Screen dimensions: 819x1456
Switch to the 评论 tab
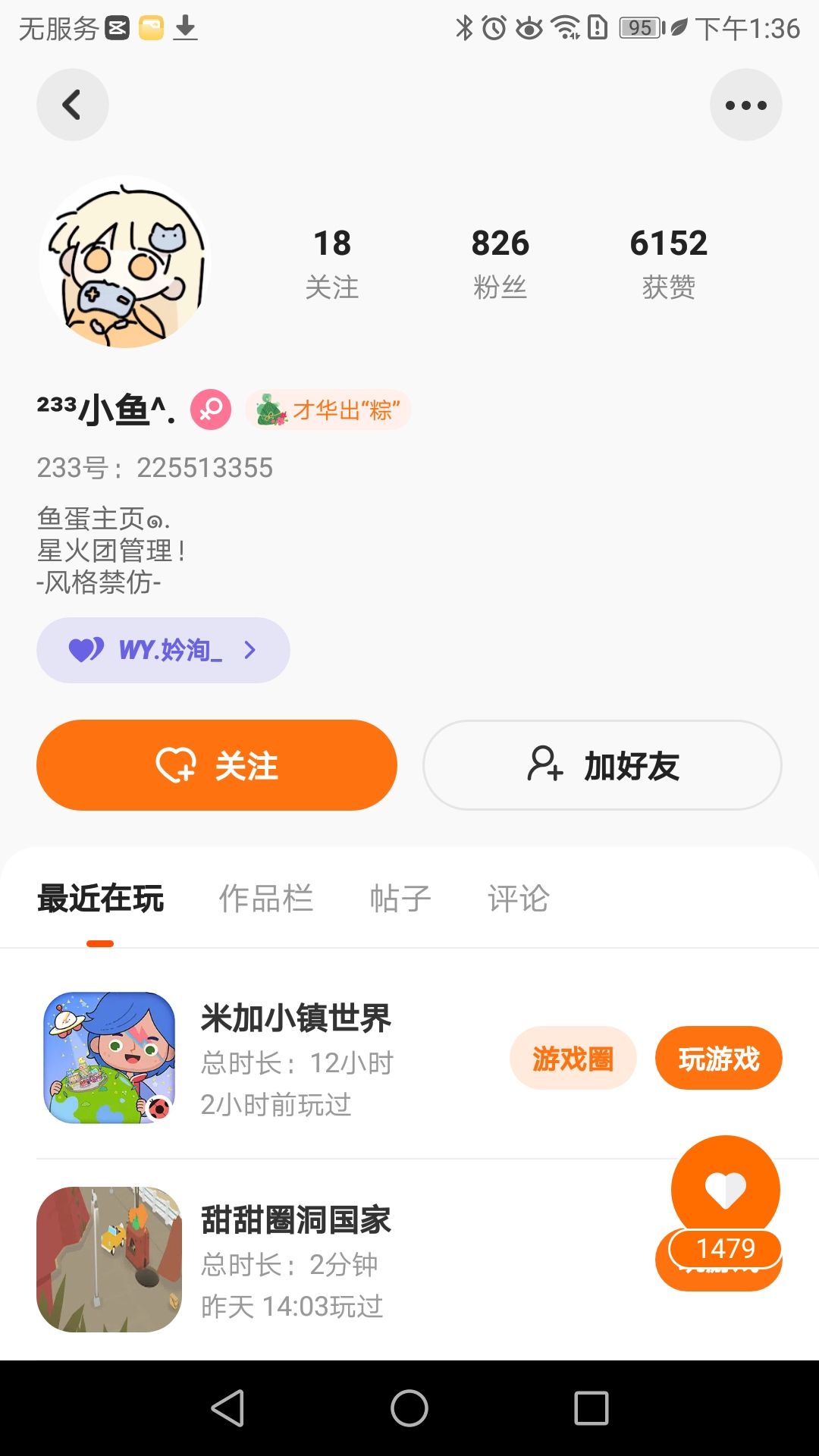click(518, 899)
